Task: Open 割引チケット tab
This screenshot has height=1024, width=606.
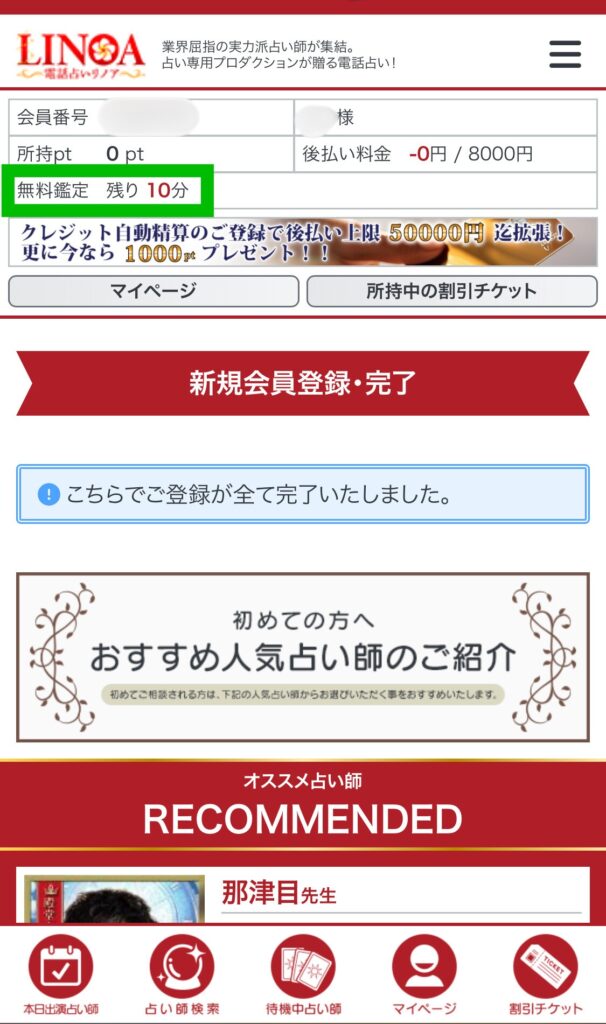Action: (545, 975)
